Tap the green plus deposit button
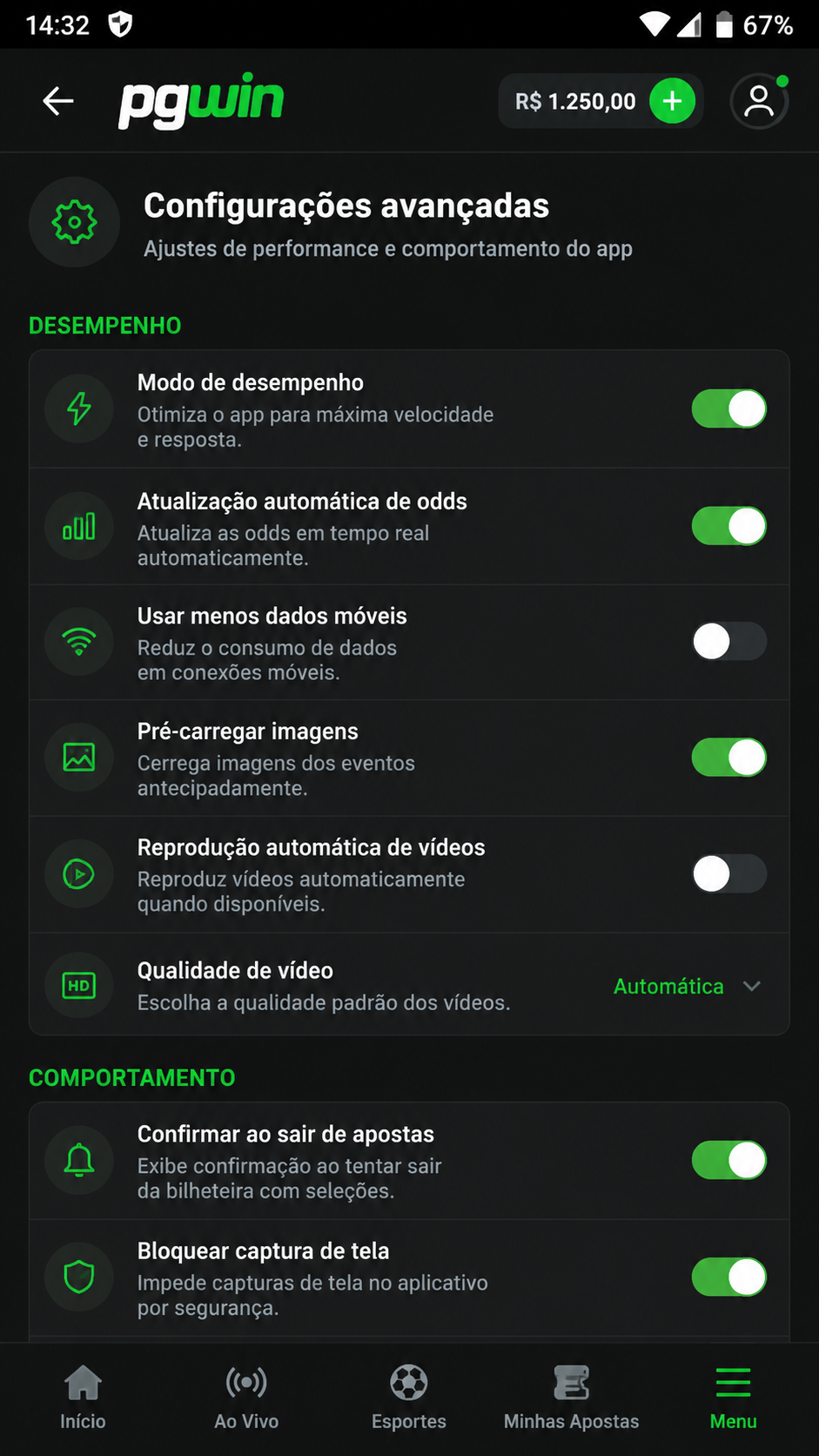The image size is (819, 1456). (x=673, y=101)
